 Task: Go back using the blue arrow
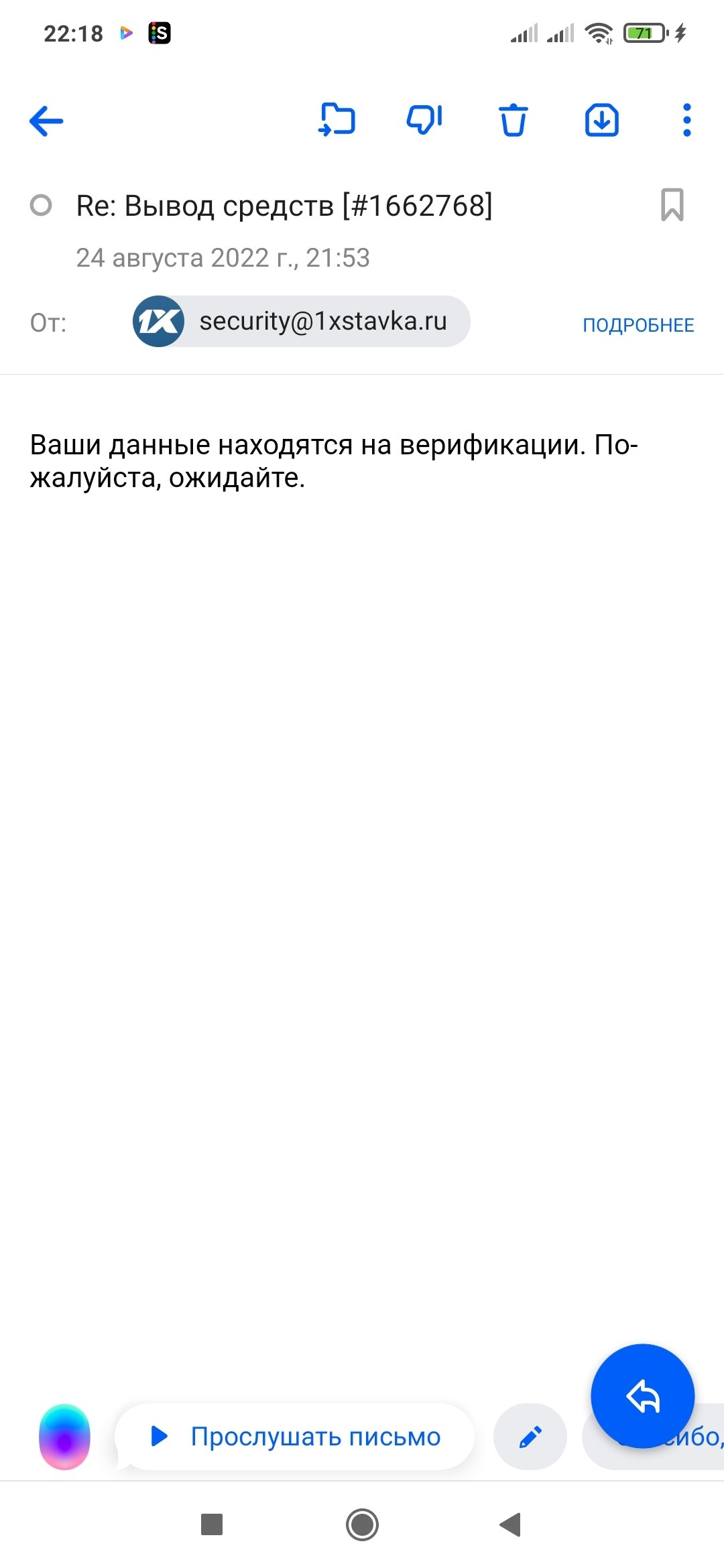point(46,121)
